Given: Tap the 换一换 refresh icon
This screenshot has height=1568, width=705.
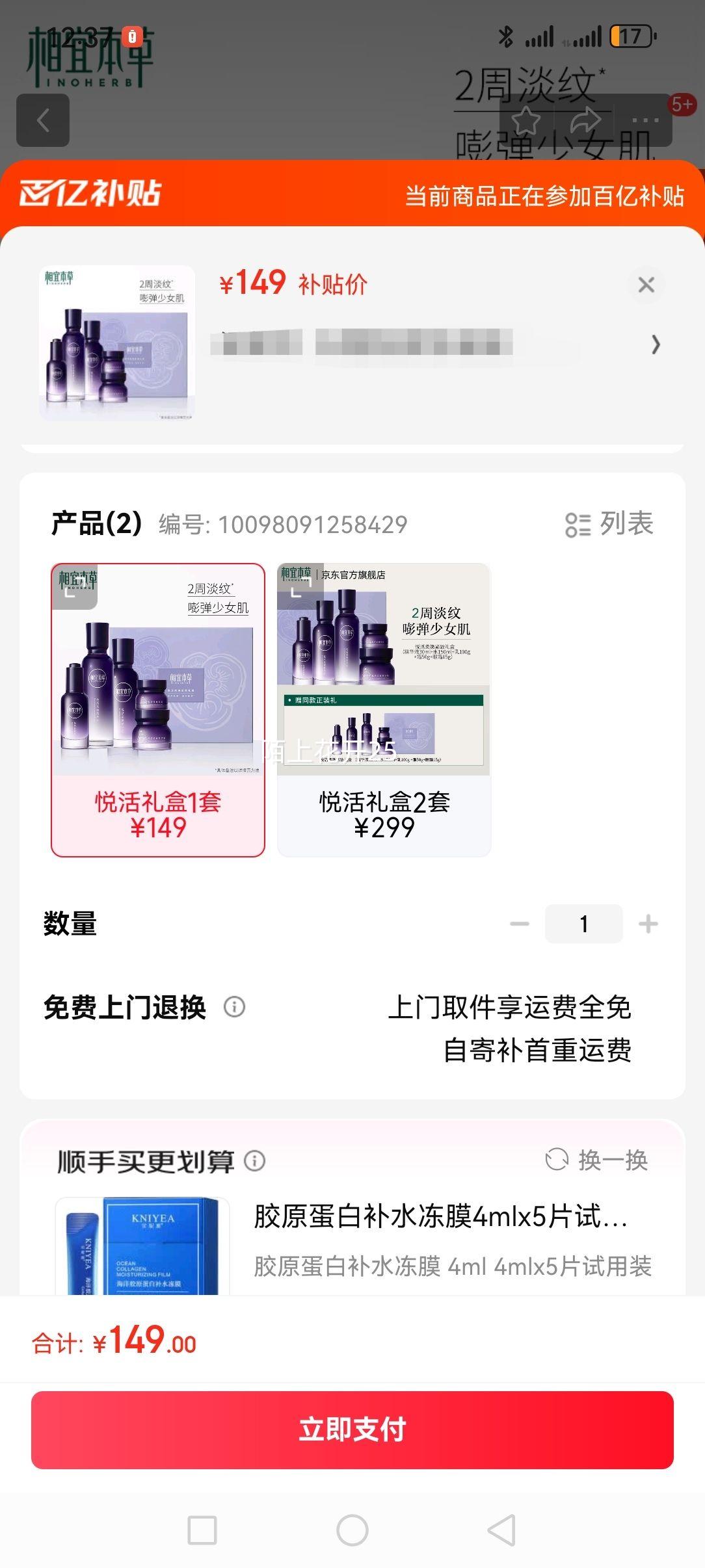Looking at the screenshot, I should [x=556, y=1162].
